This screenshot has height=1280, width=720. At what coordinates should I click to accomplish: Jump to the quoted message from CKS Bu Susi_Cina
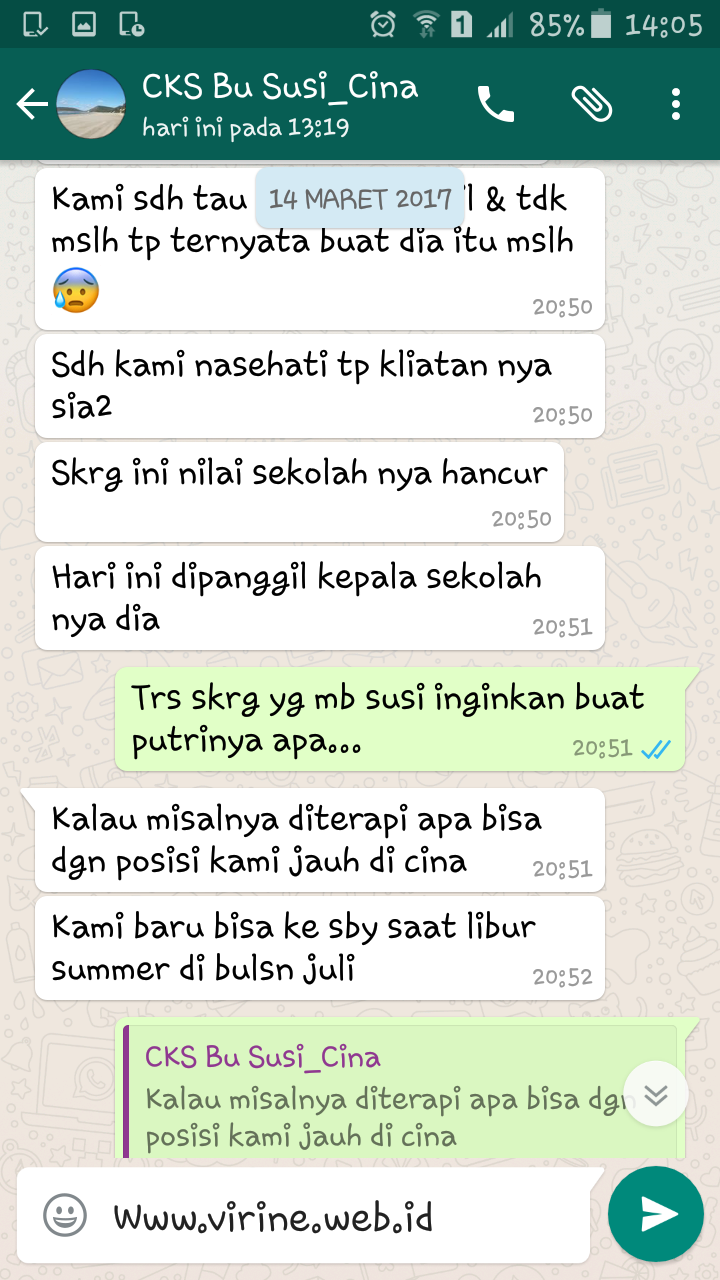point(401,1095)
